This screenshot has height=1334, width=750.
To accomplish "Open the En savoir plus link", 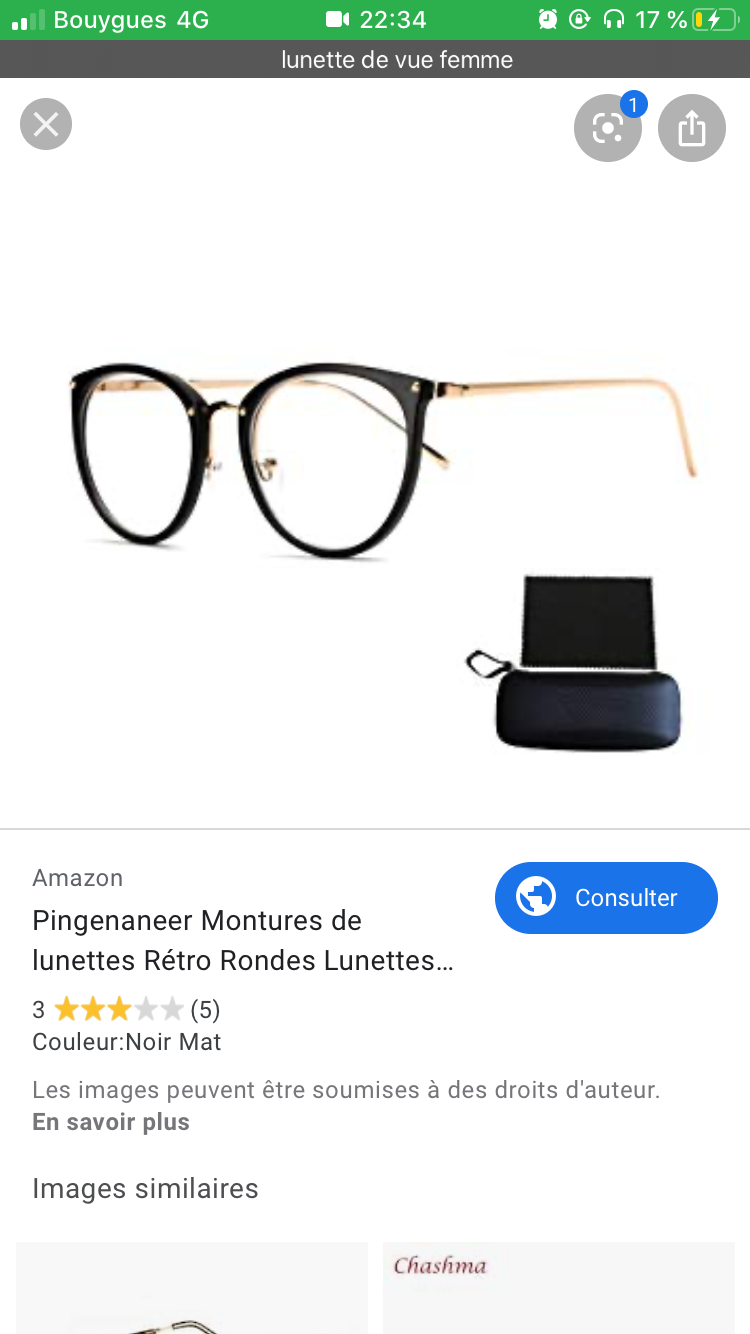I will (111, 1122).
